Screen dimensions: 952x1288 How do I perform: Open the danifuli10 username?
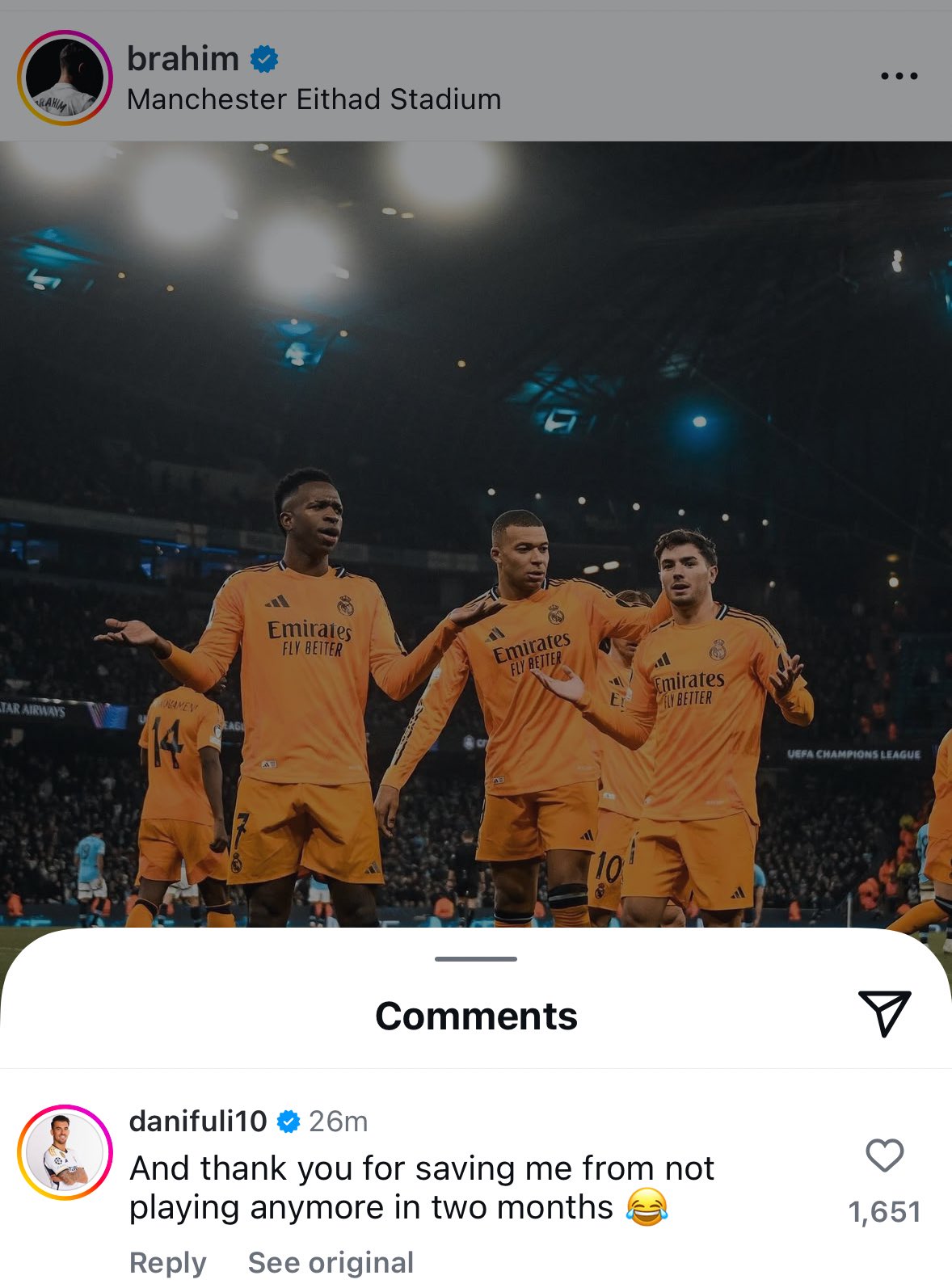(198, 1121)
